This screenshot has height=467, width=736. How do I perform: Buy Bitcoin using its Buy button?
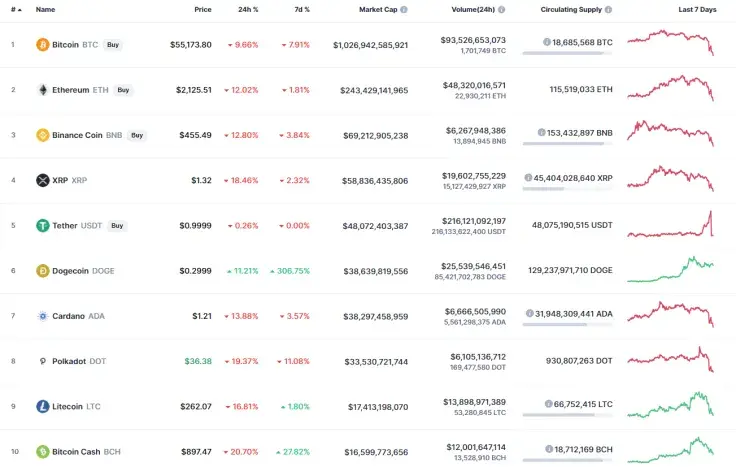[x=113, y=45]
